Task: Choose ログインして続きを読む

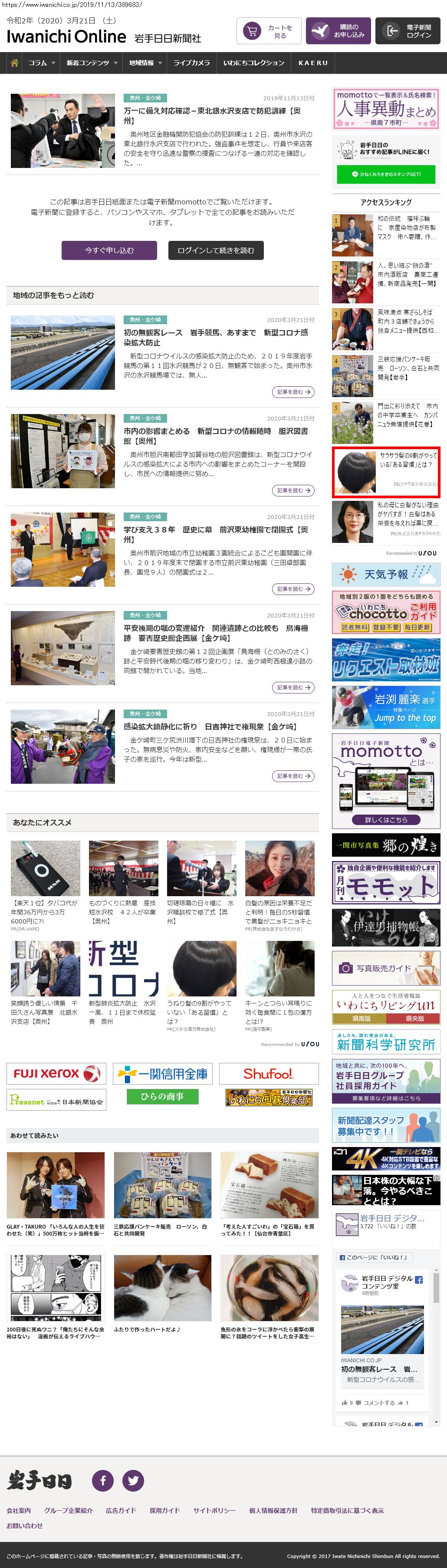Action: point(216,250)
